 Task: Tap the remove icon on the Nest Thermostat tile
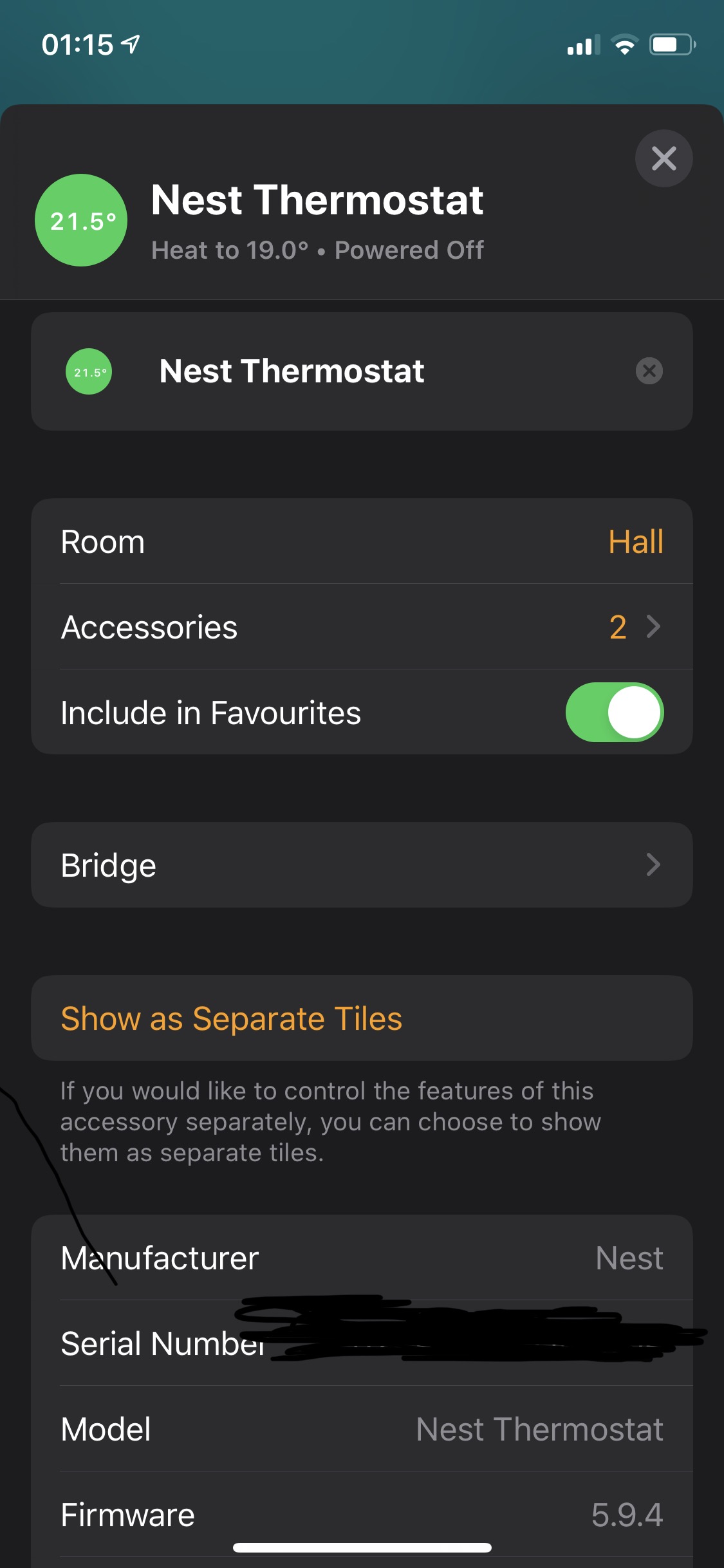tap(650, 370)
